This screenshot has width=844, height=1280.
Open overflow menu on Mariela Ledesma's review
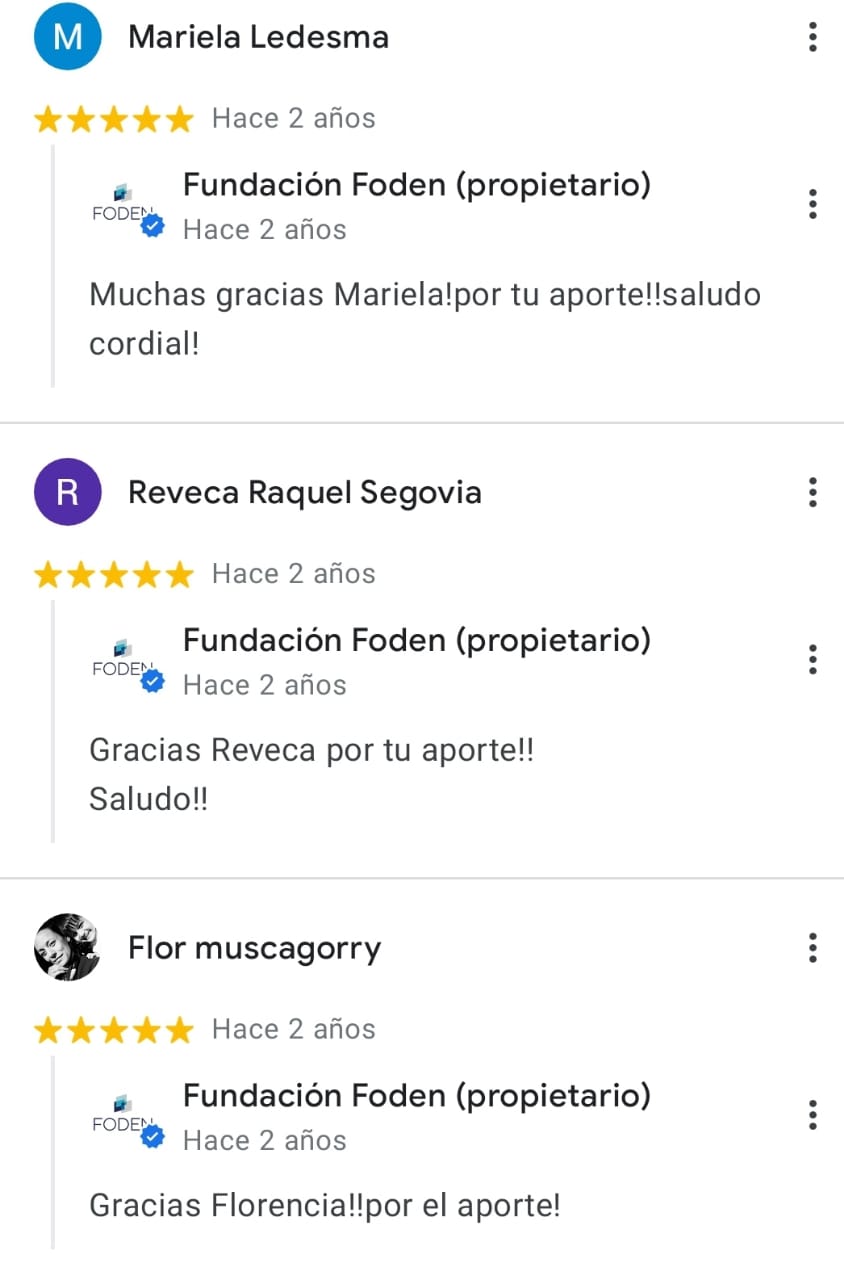coord(812,37)
